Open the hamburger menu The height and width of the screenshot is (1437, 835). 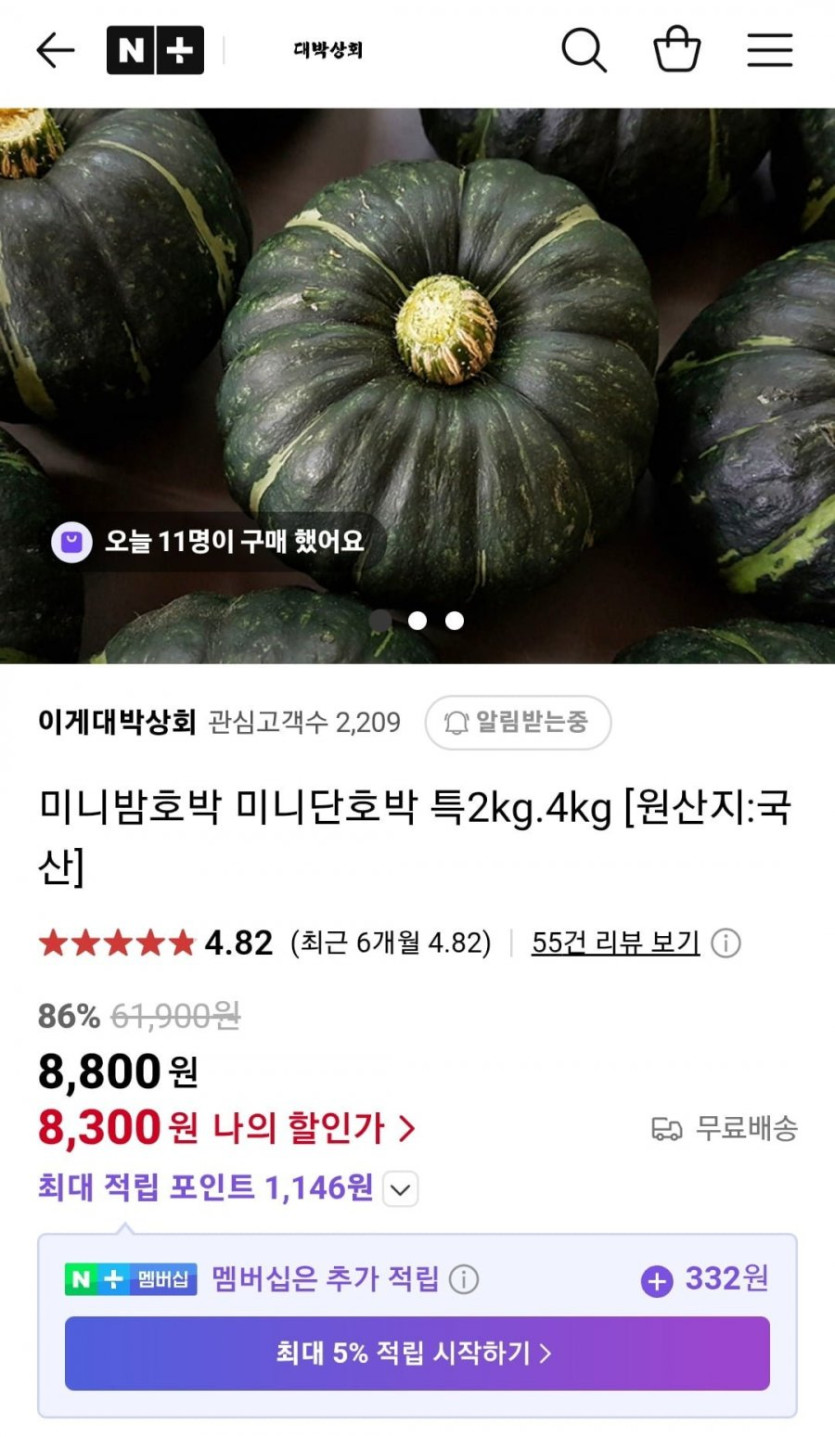769,50
